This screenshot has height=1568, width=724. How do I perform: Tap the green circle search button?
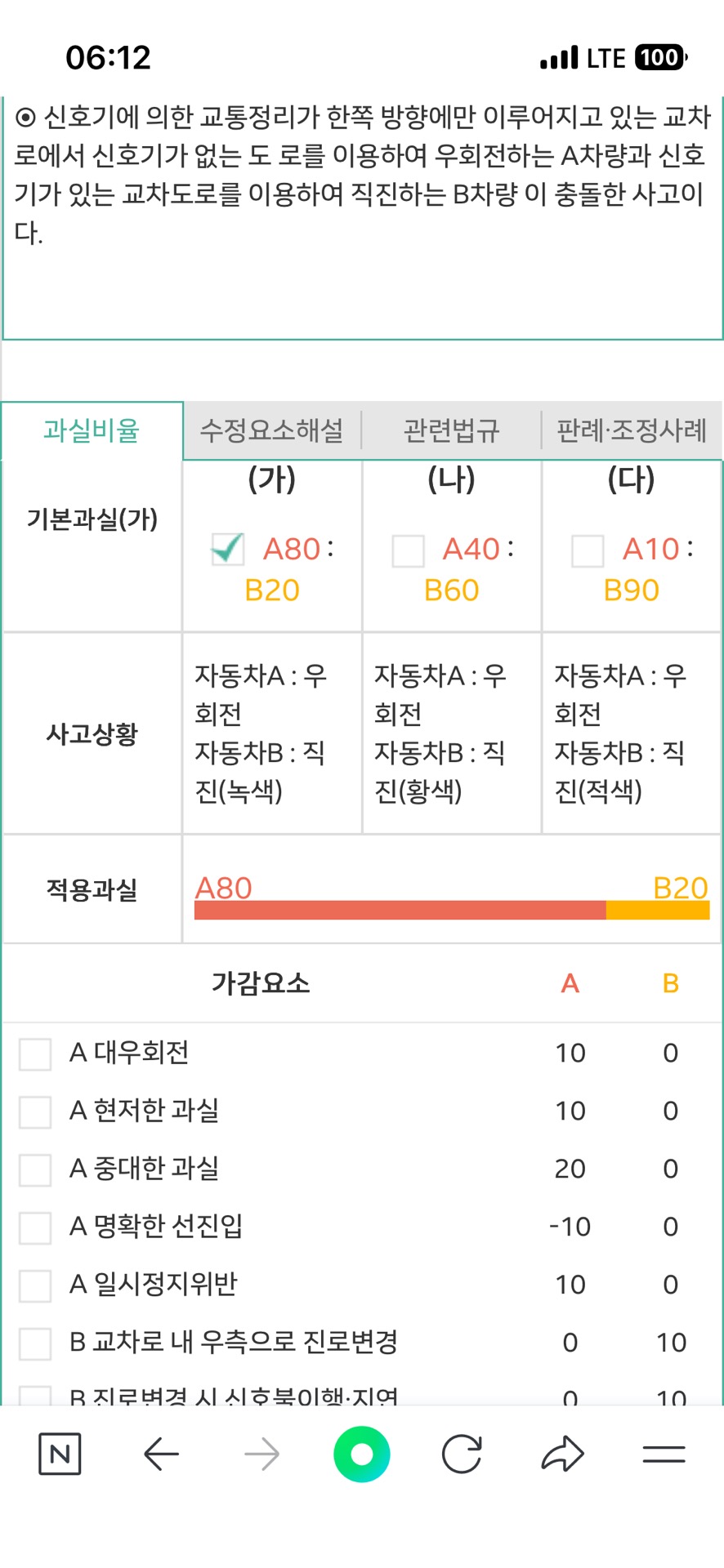pyautogui.click(x=361, y=1454)
